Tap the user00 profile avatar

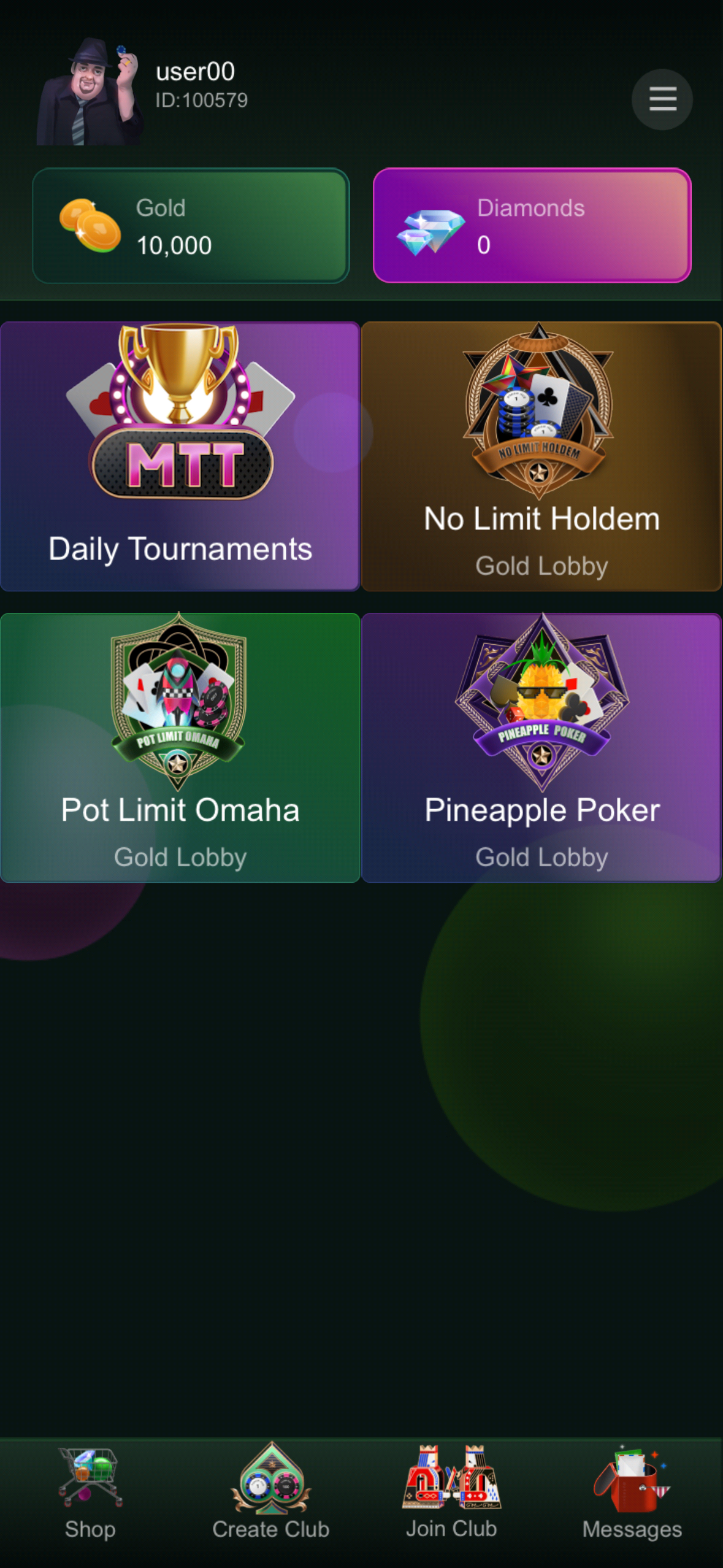[90, 92]
